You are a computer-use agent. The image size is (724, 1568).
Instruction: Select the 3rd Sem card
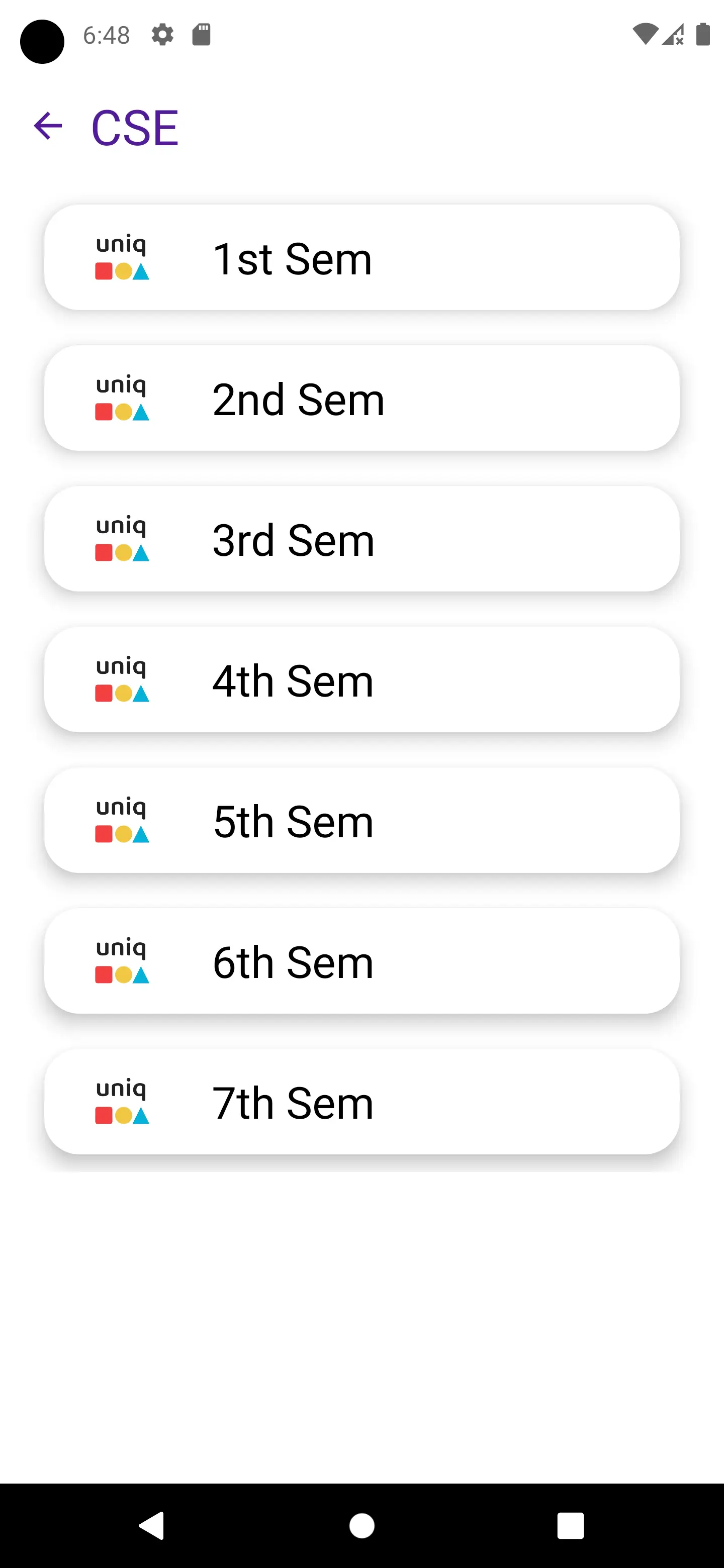pyautogui.click(x=361, y=538)
